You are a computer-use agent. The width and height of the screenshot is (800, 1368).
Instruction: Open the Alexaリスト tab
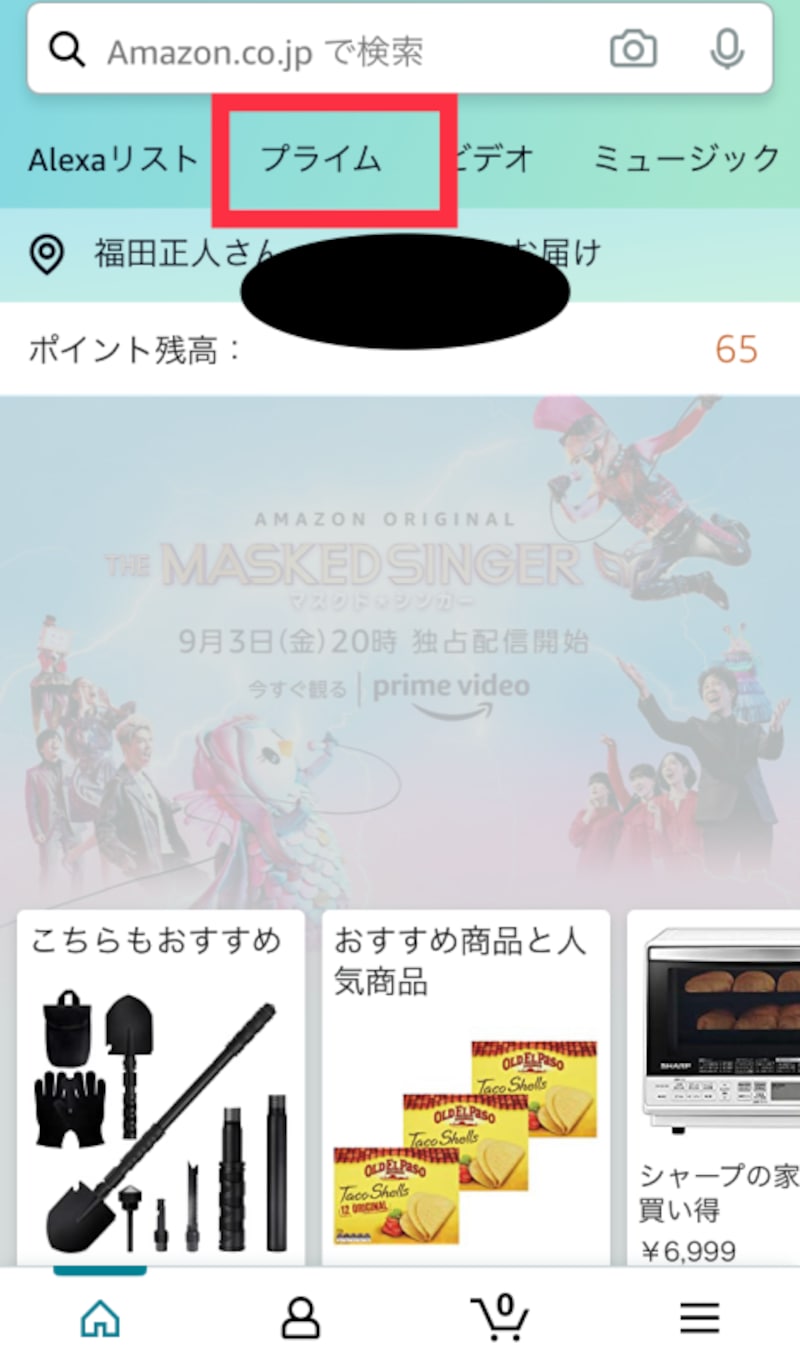113,160
